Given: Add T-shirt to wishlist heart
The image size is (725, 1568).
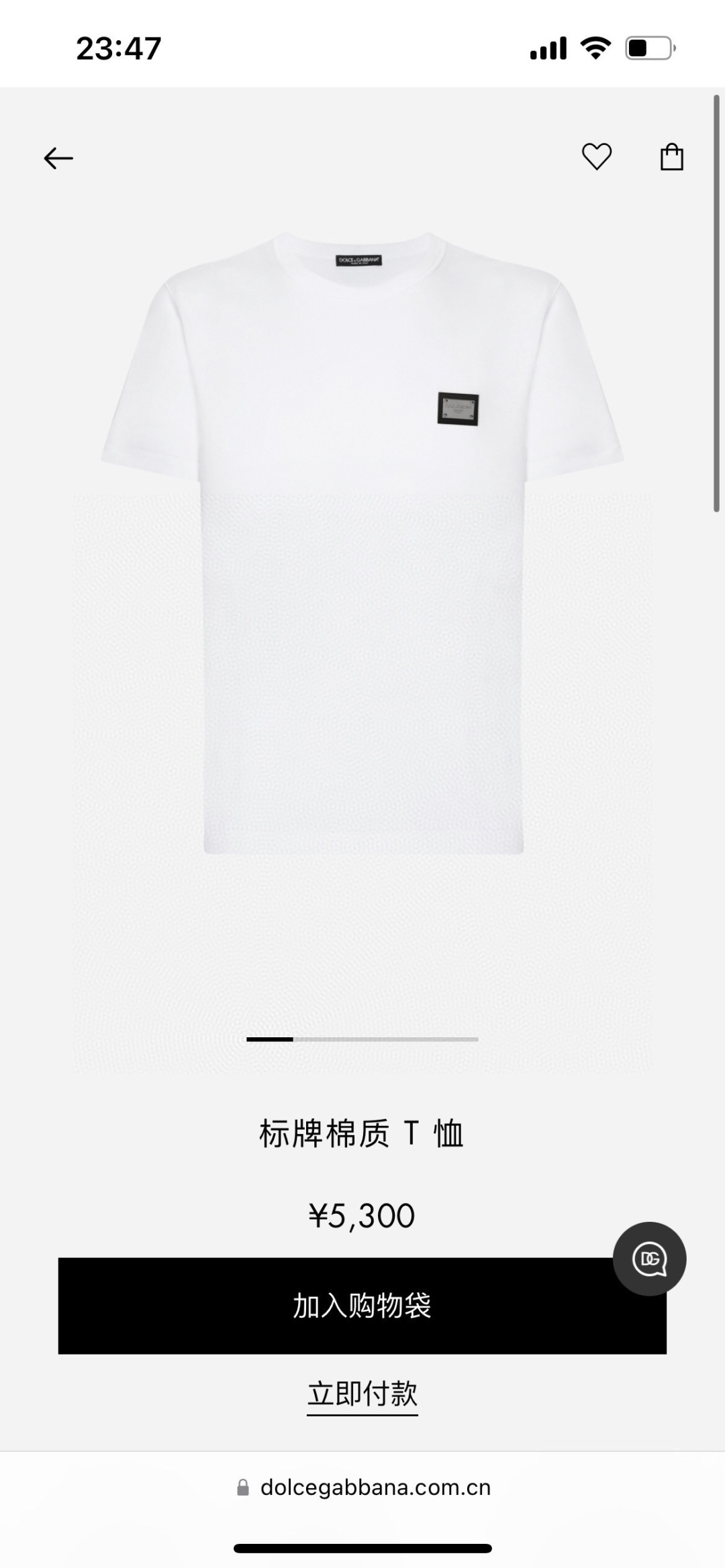Looking at the screenshot, I should pos(596,157).
